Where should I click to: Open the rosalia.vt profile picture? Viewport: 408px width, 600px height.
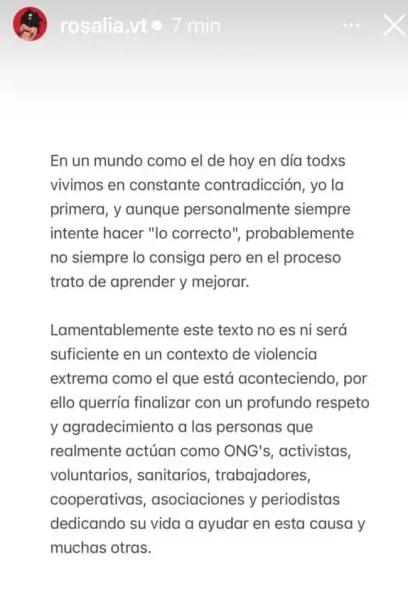click(x=30, y=24)
